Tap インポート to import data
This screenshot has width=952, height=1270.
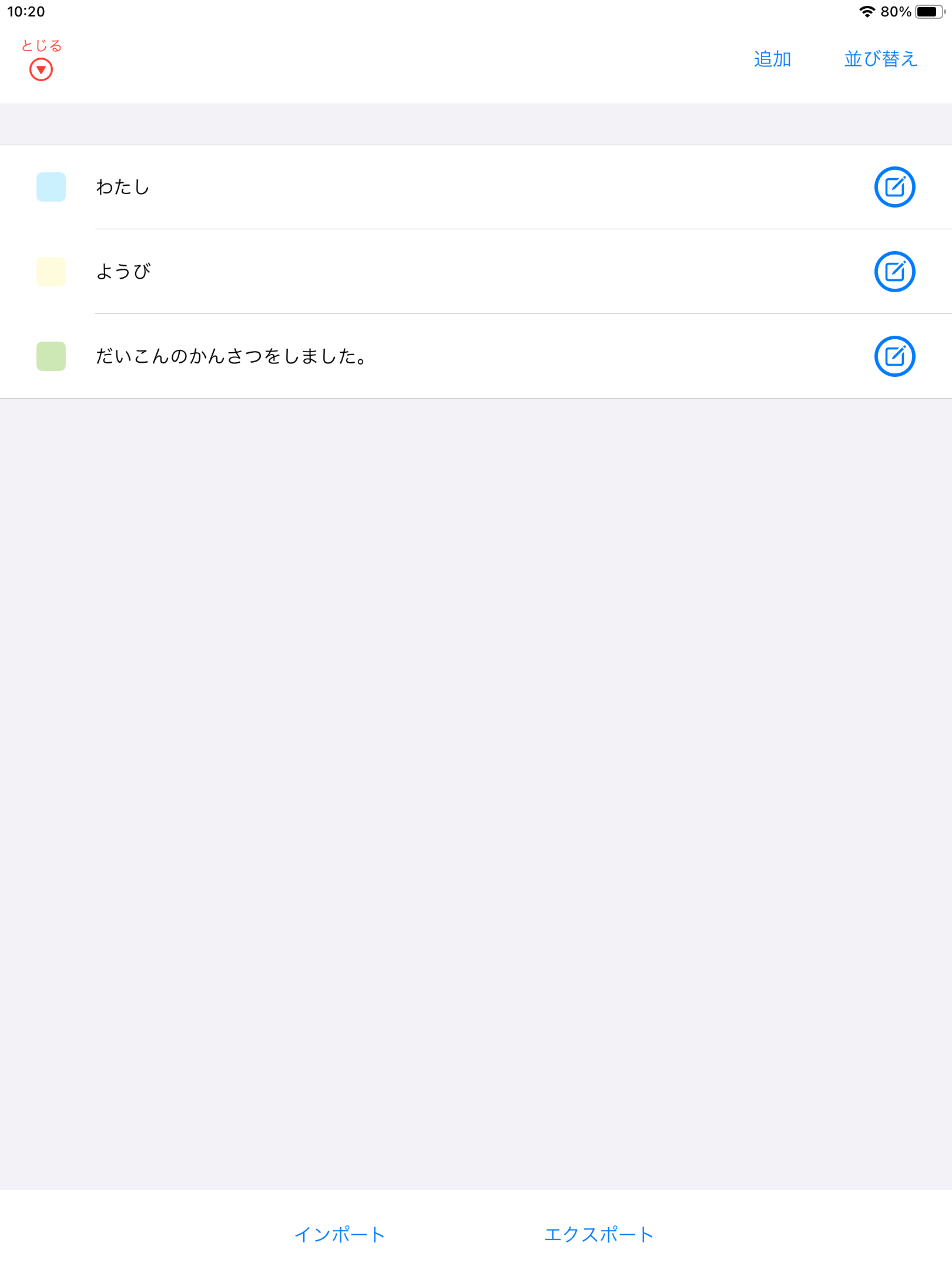pos(340,1234)
